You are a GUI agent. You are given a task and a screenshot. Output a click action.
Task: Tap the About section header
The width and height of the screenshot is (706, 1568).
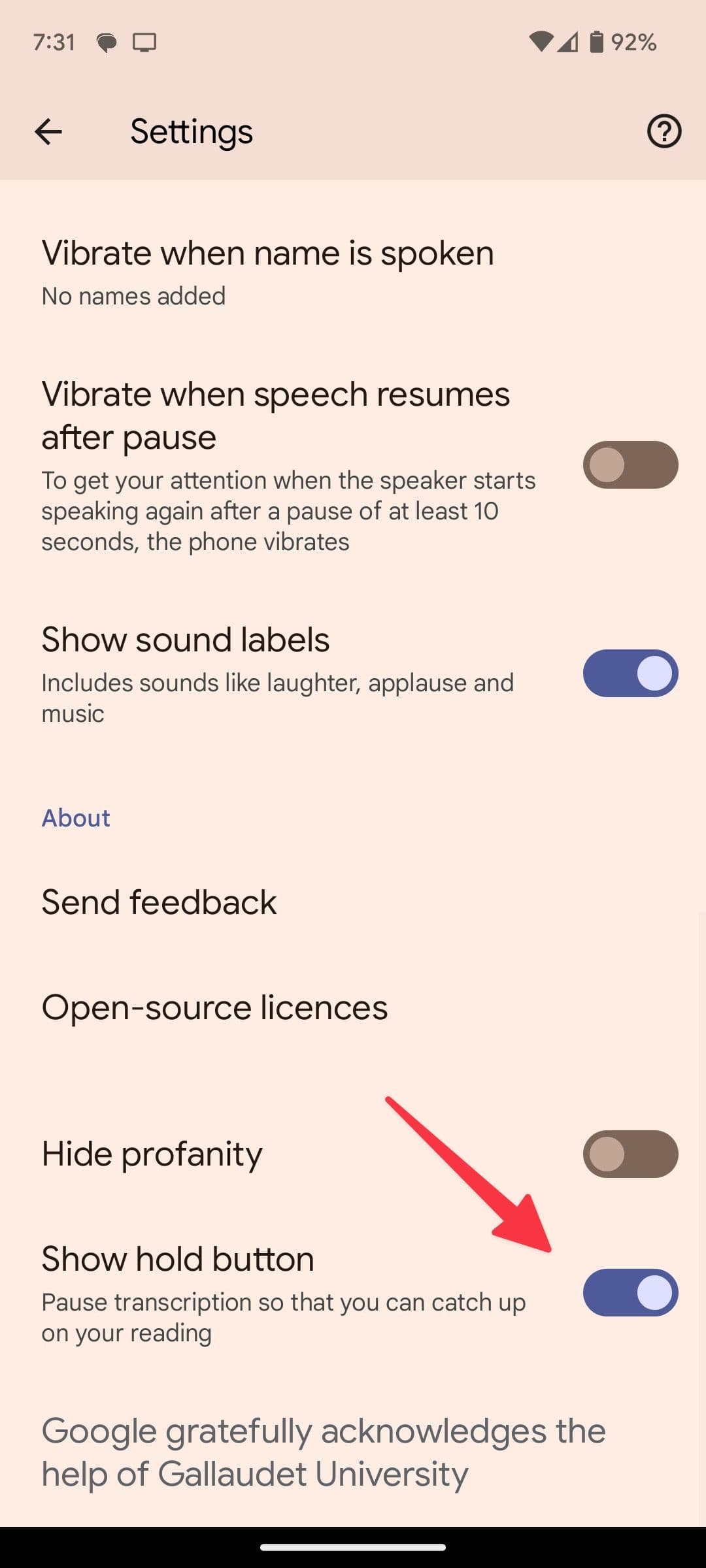tap(75, 818)
